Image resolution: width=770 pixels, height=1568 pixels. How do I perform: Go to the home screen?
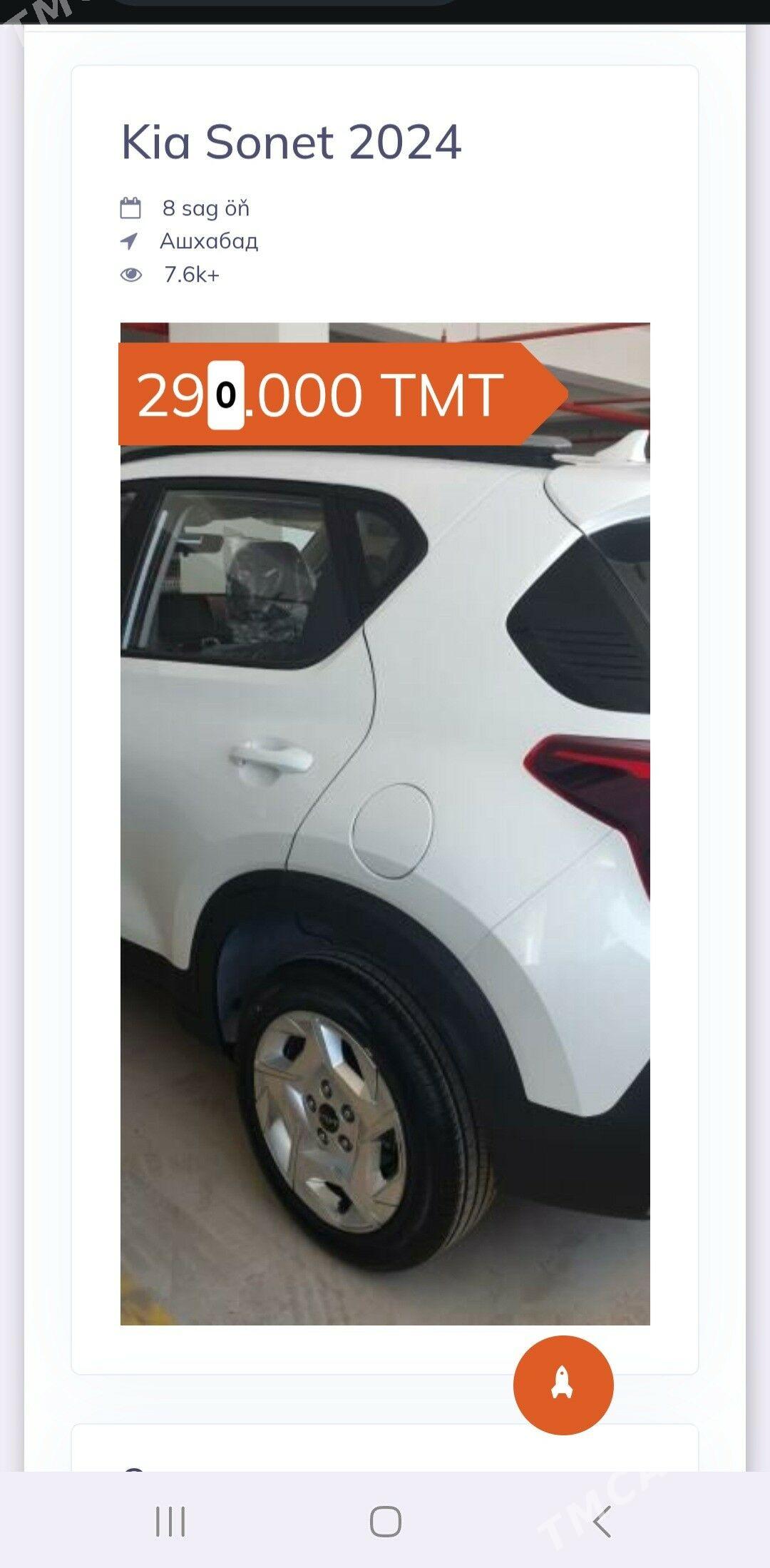pyautogui.click(x=385, y=1521)
